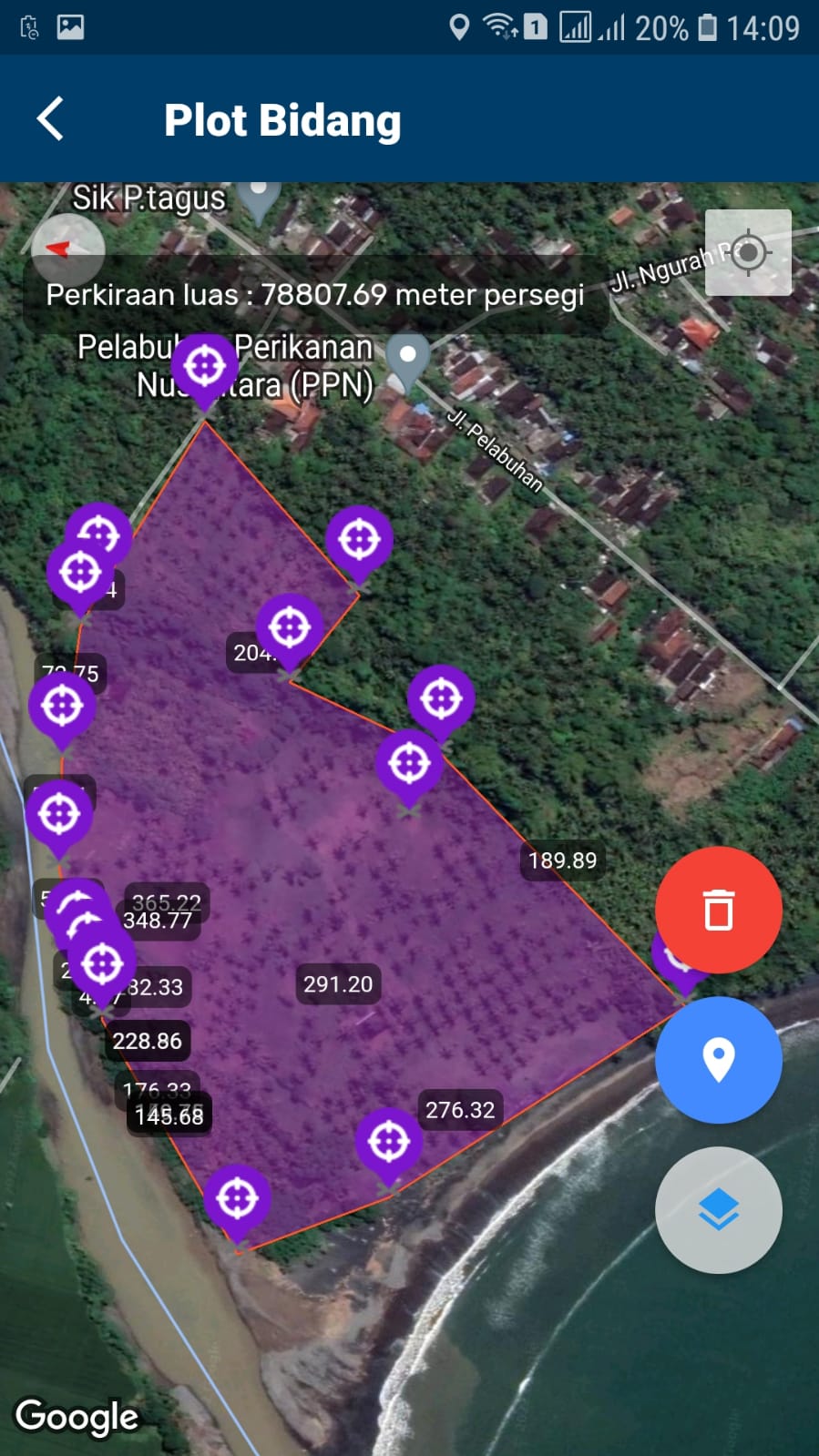819x1456 pixels.
Task: Select the topmost purple vertex marker
Action: point(205,367)
